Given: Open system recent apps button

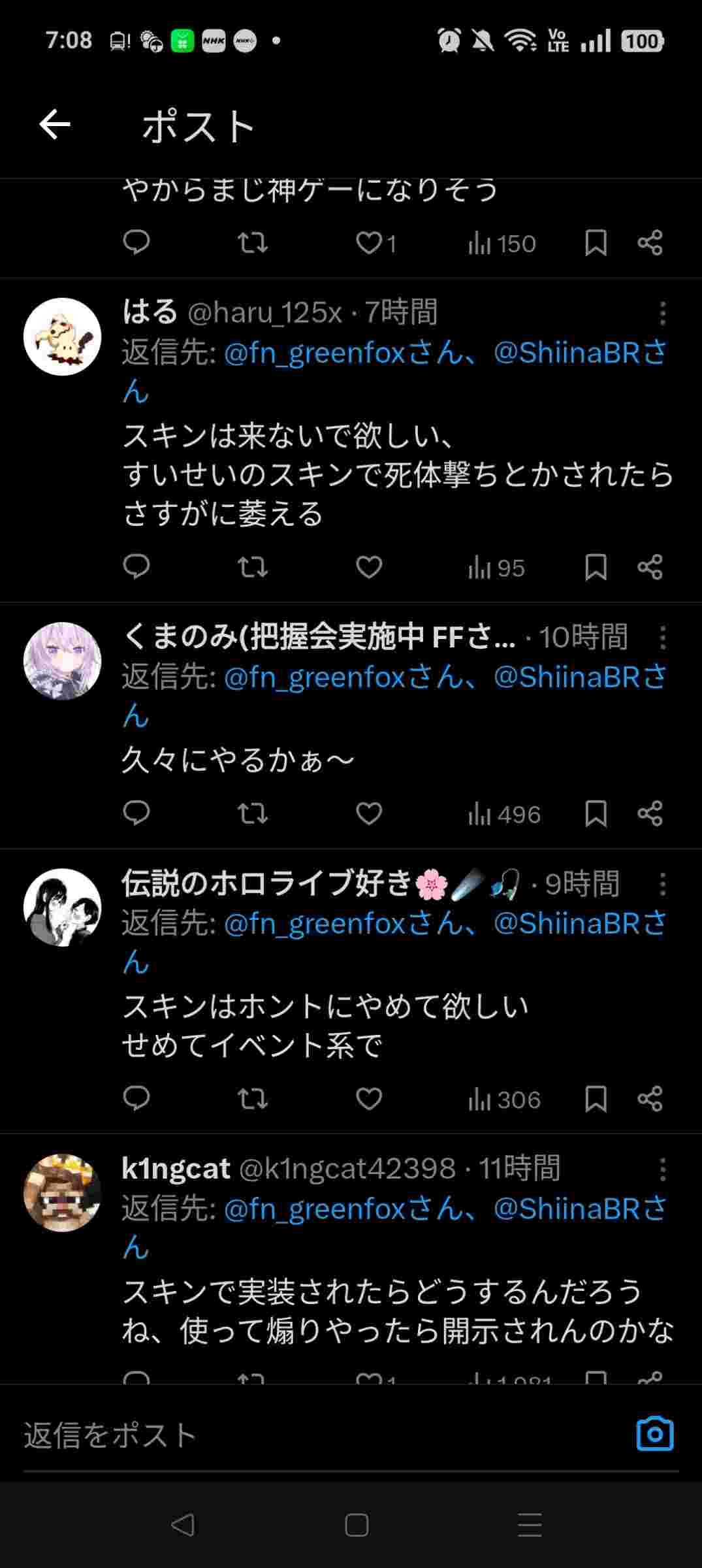Looking at the screenshot, I should pos(530,1525).
